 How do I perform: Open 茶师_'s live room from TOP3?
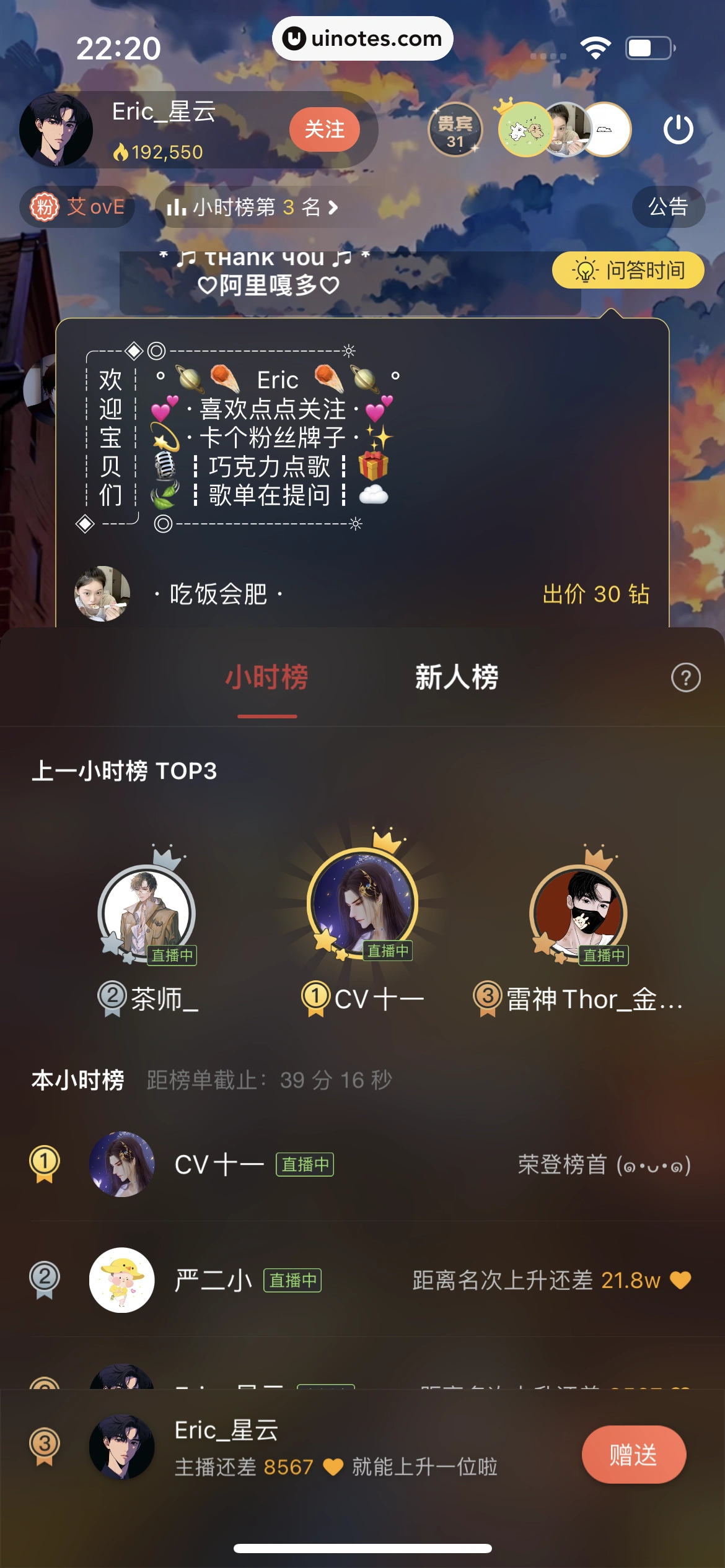tap(147, 913)
